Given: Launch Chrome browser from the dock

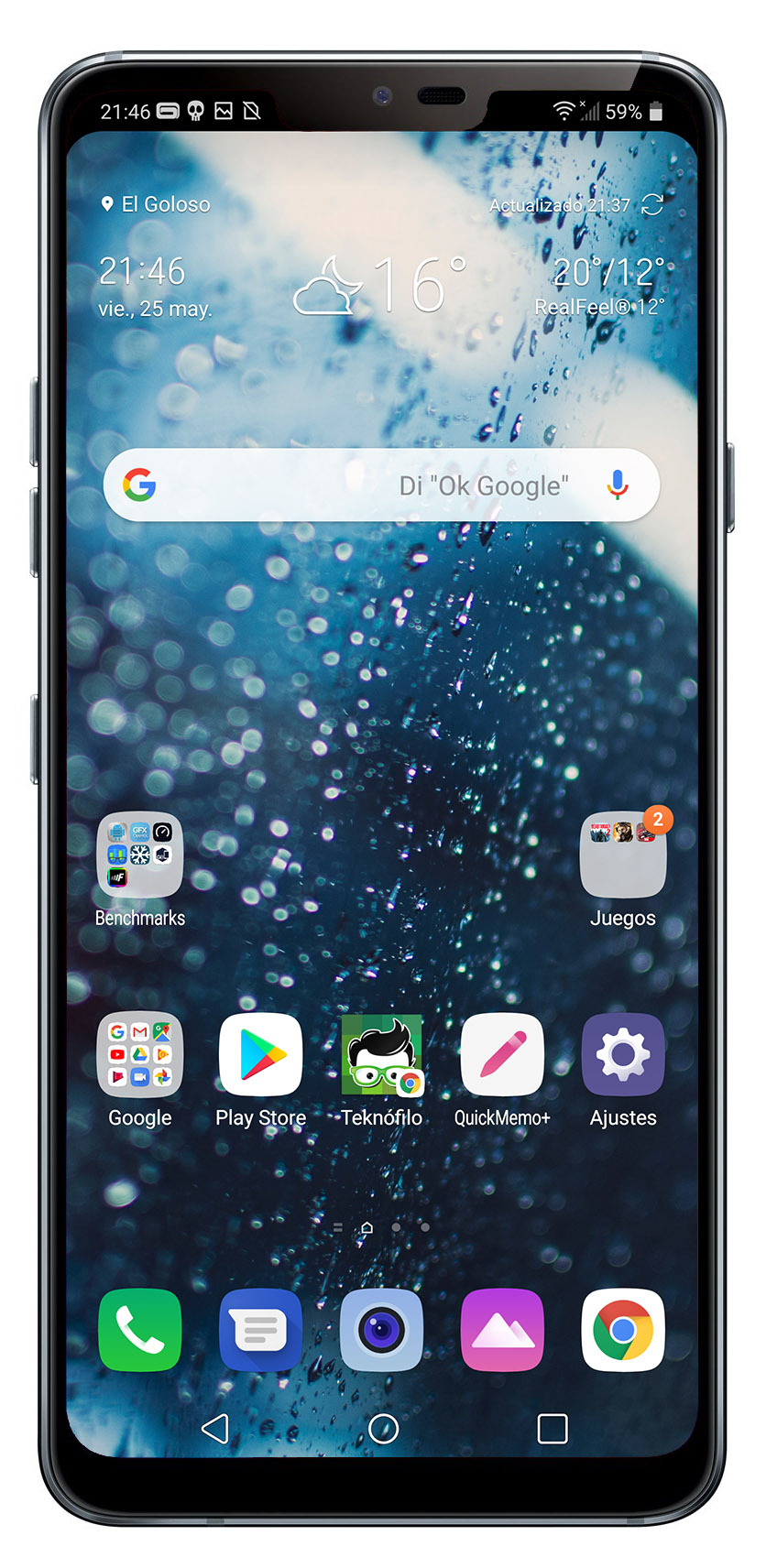Looking at the screenshot, I should [623, 1330].
